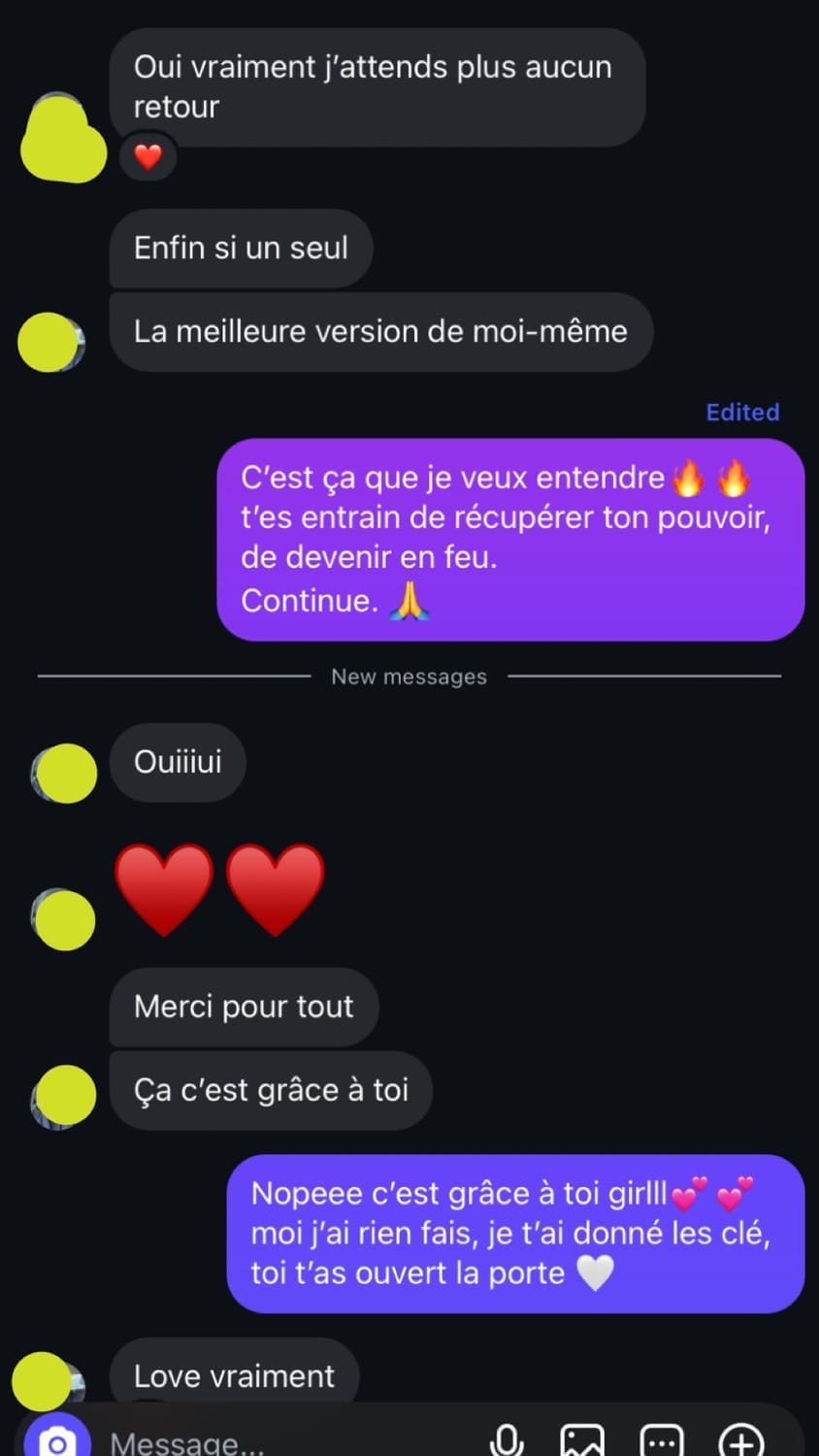
Task: Record a voice message with the microphone
Action: point(507,1440)
